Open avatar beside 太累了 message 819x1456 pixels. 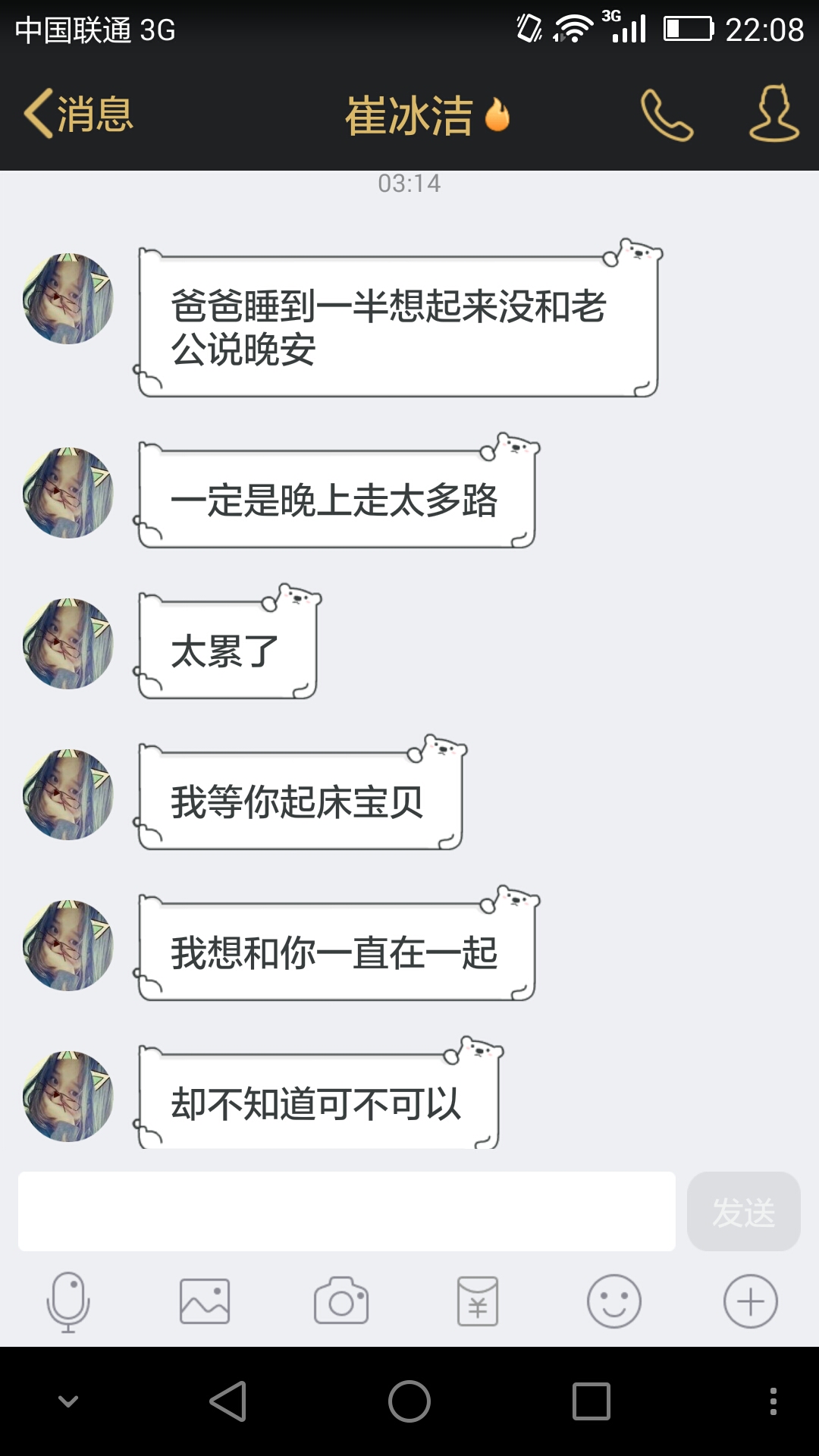coord(68,644)
